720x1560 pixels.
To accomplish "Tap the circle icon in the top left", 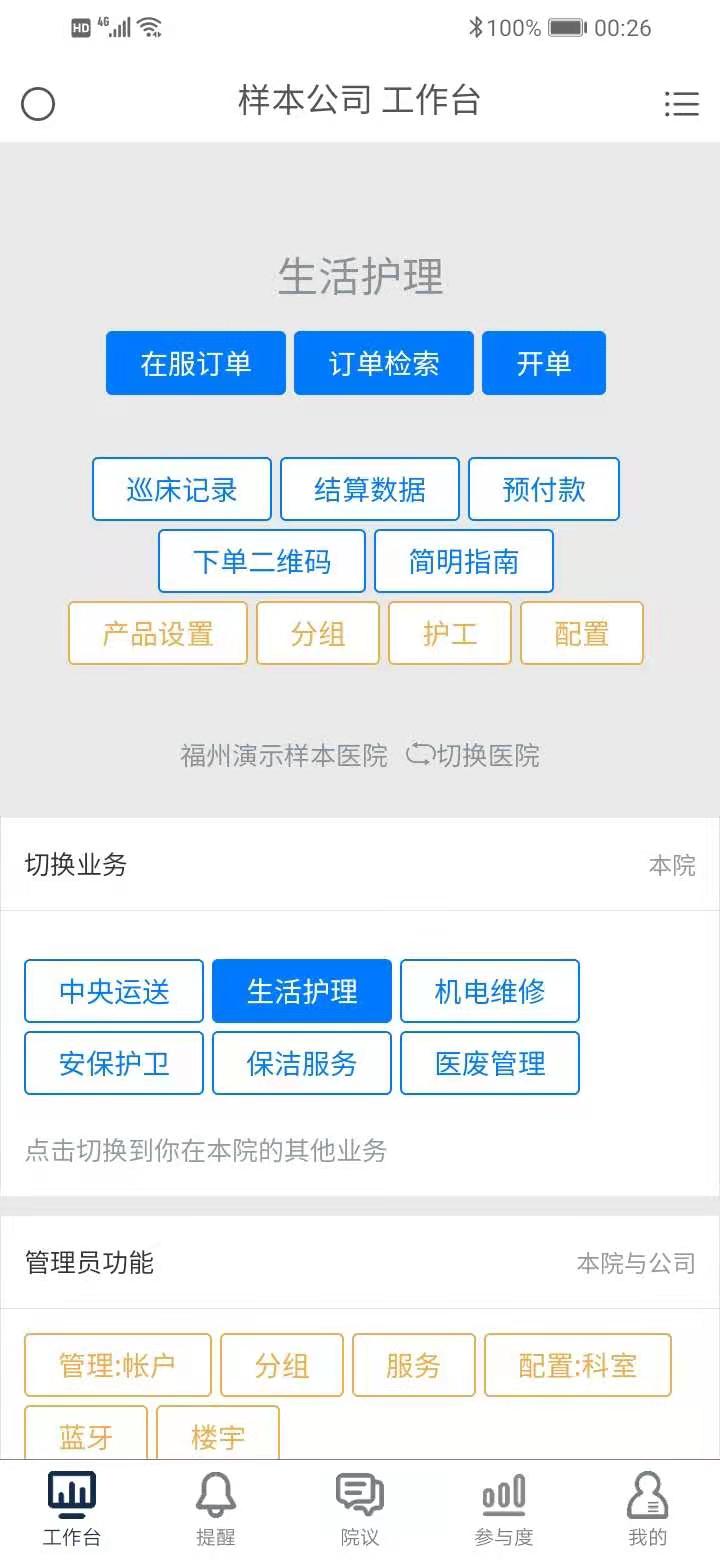I will tap(38, 103).
